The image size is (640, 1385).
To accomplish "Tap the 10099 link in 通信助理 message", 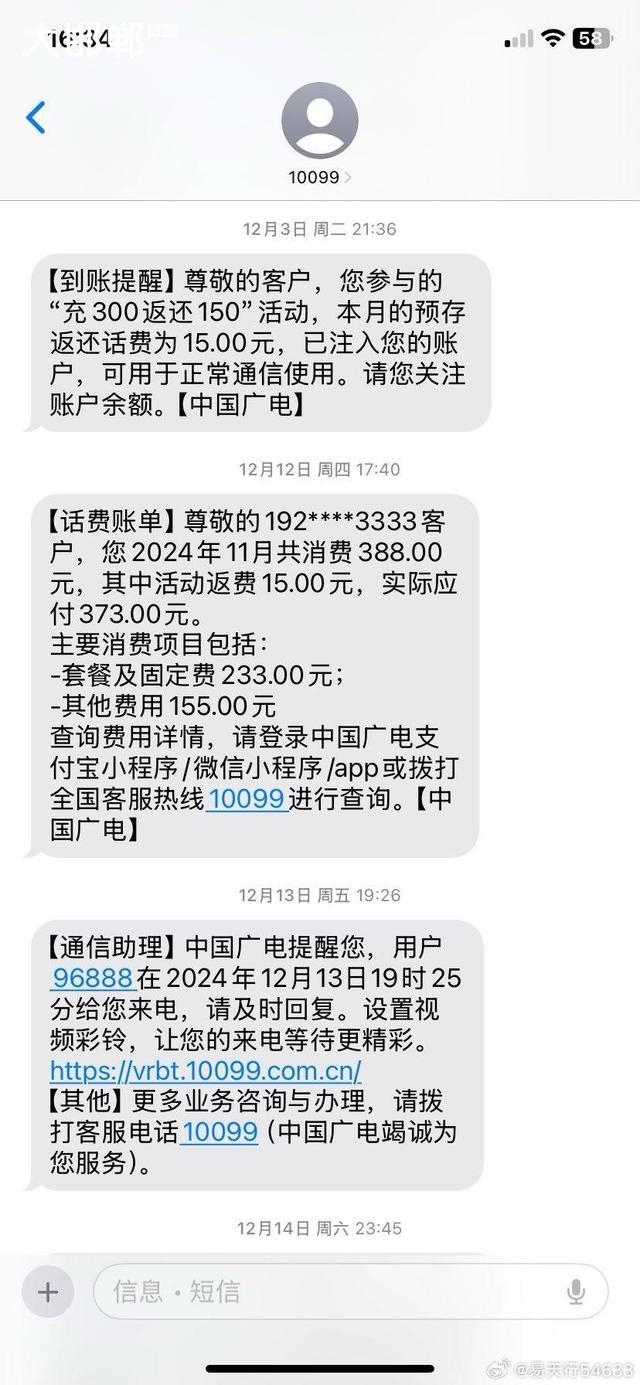I will pyautogui.click(x=220, y=1133).
